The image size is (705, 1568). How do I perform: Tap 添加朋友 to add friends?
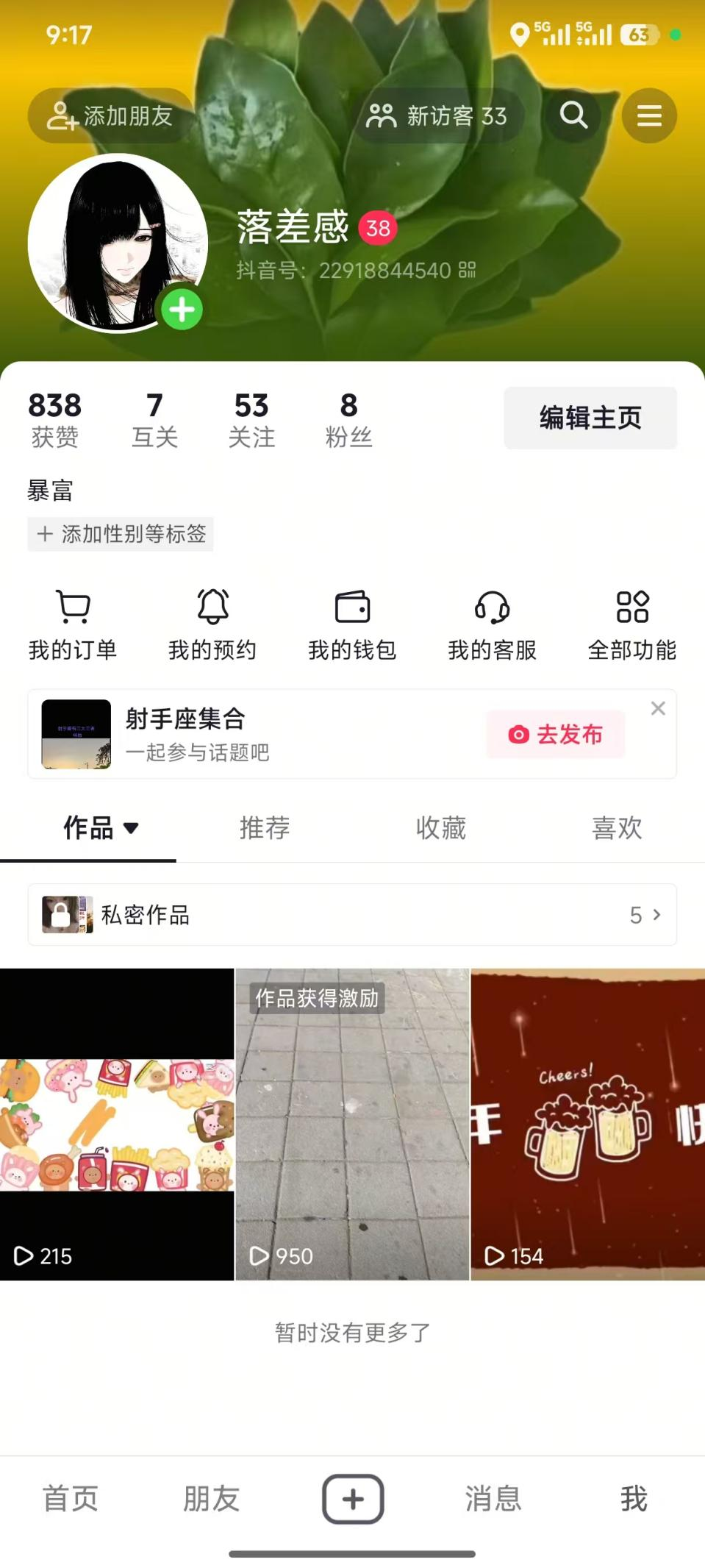pyautogui.click(x=111, y=115)
